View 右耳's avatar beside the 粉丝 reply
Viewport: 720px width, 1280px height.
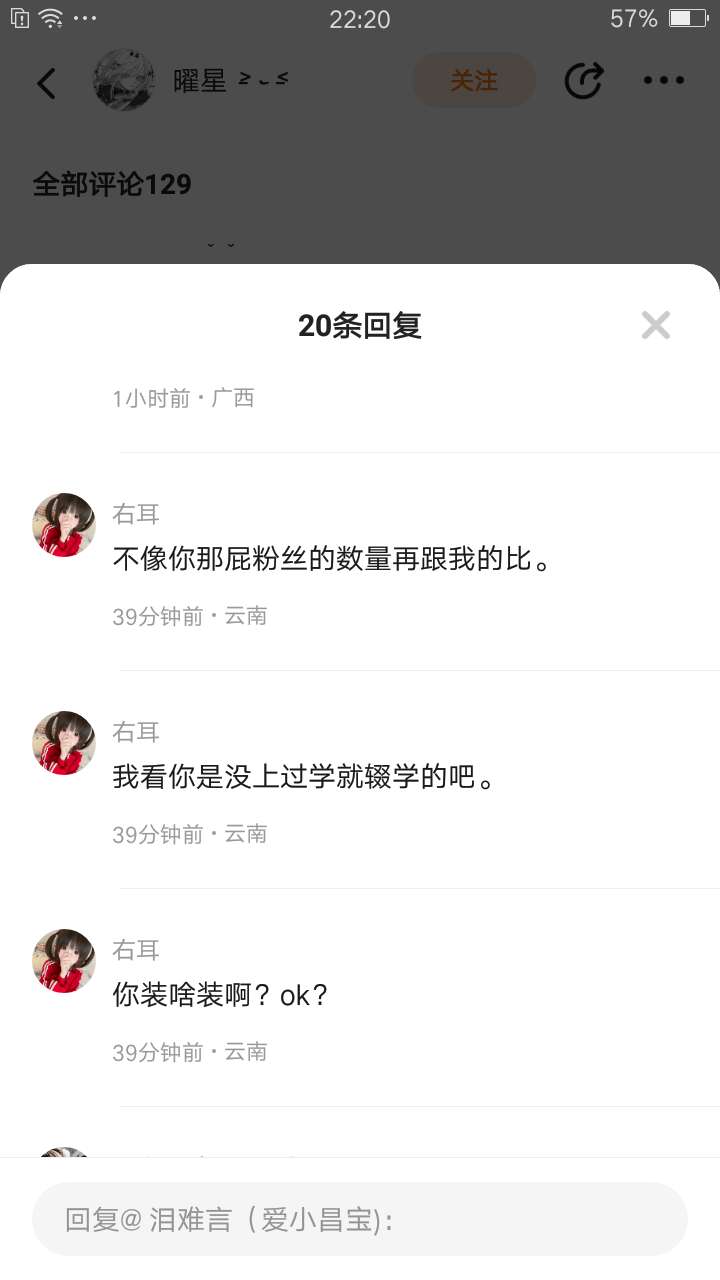coord(64,525)
